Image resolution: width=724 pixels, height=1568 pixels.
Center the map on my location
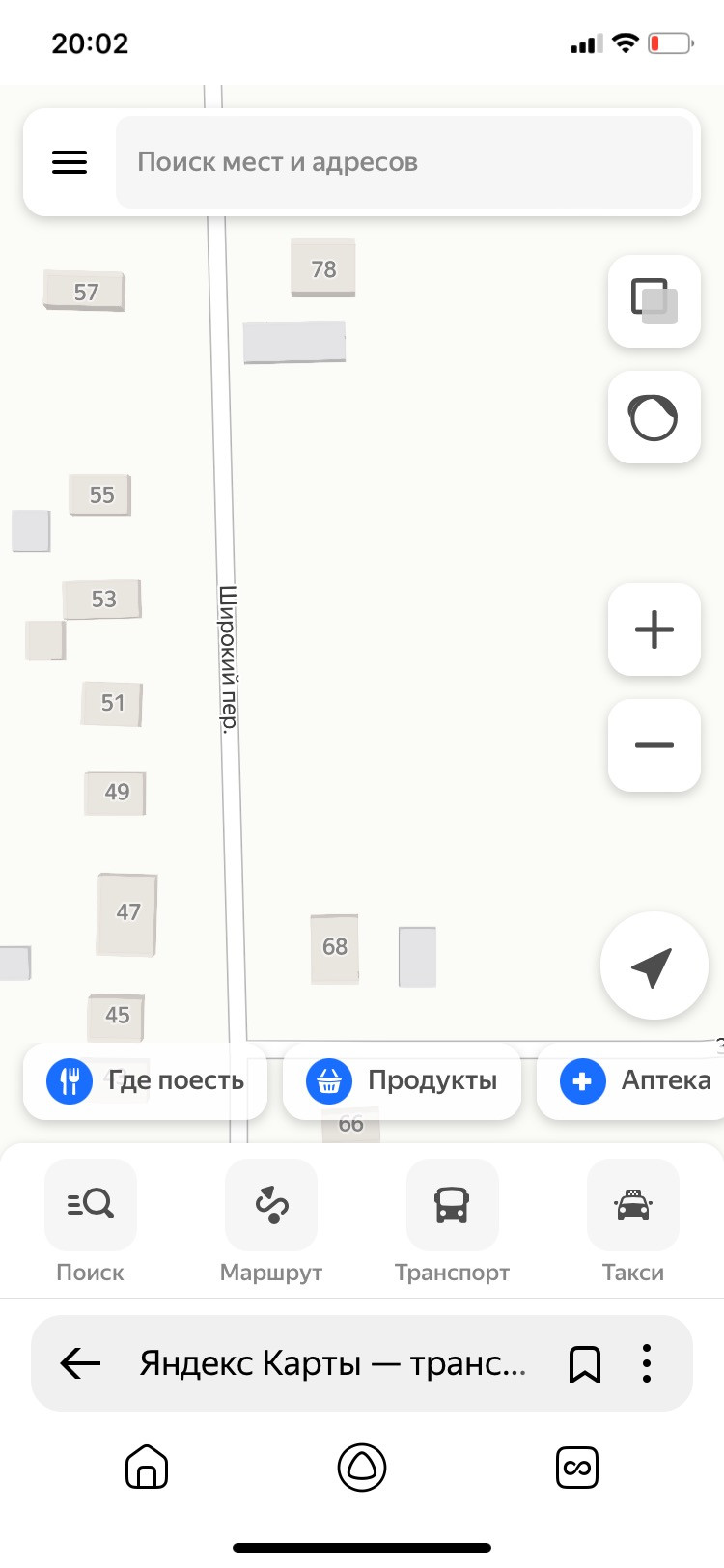click(x=654, y=966)
